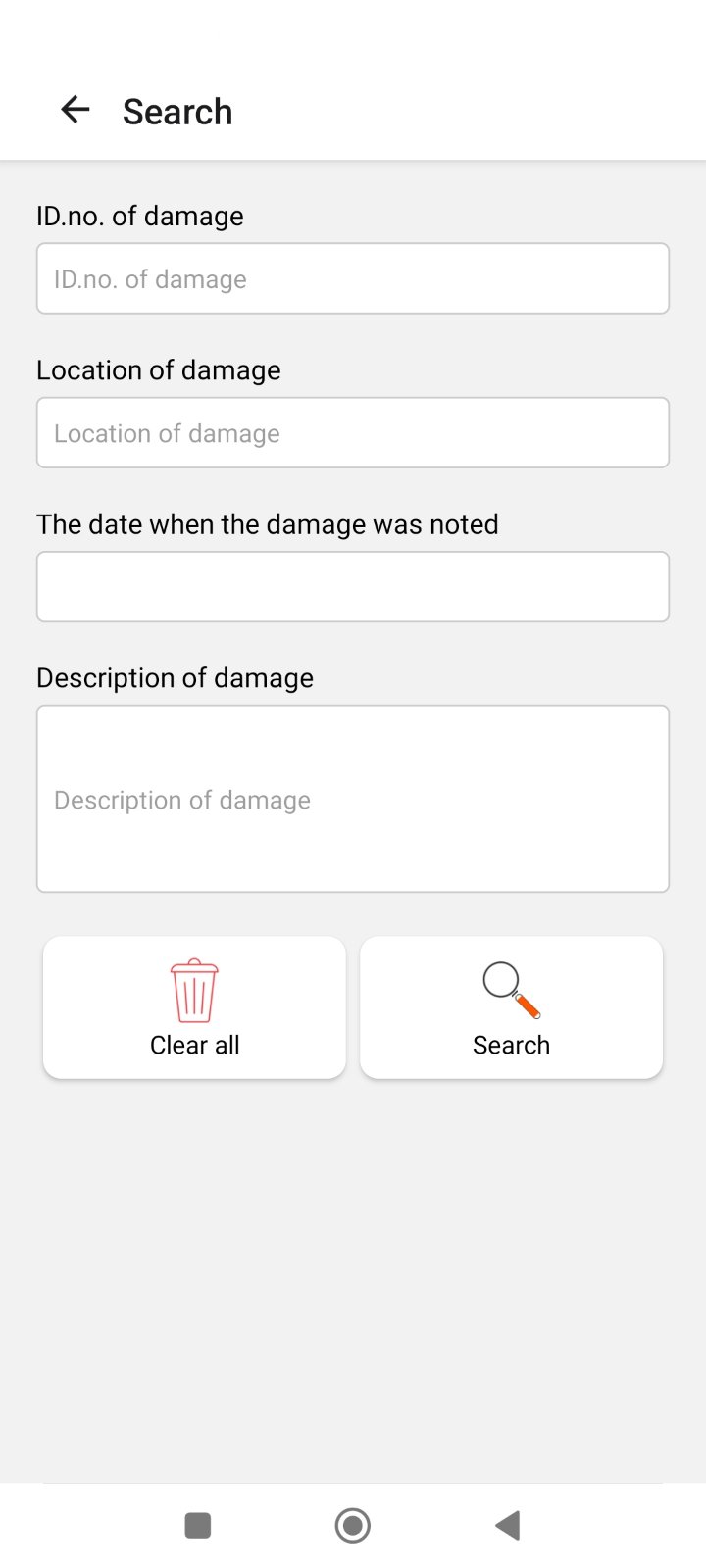Image resolution: width=706 pixels, height=1568 pixels.
Task: Tap the Description of damage text box
Action: tap(353, 799)
